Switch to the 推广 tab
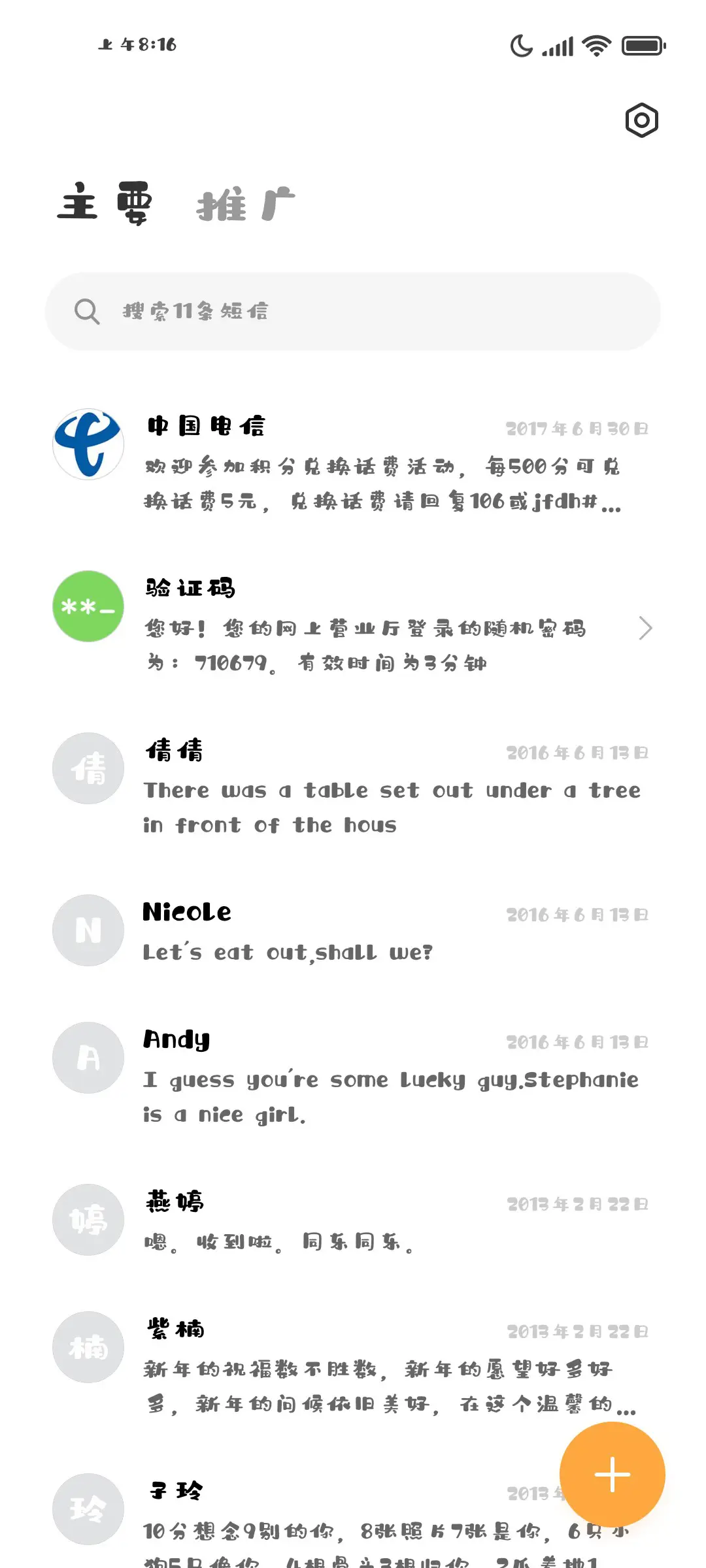This screenshot has height=1568, width=706. [246, 205]
